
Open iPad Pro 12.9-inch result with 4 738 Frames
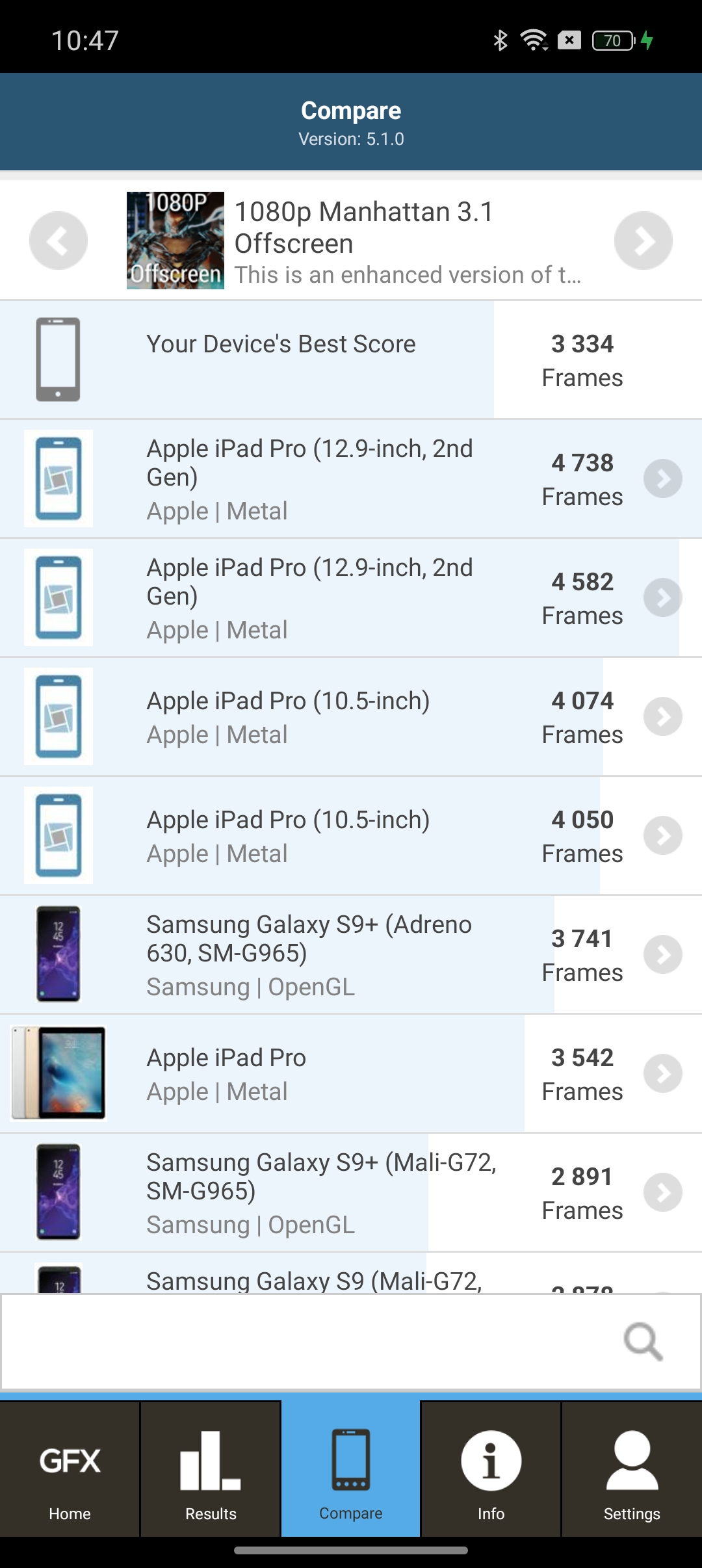click(351, 479)
